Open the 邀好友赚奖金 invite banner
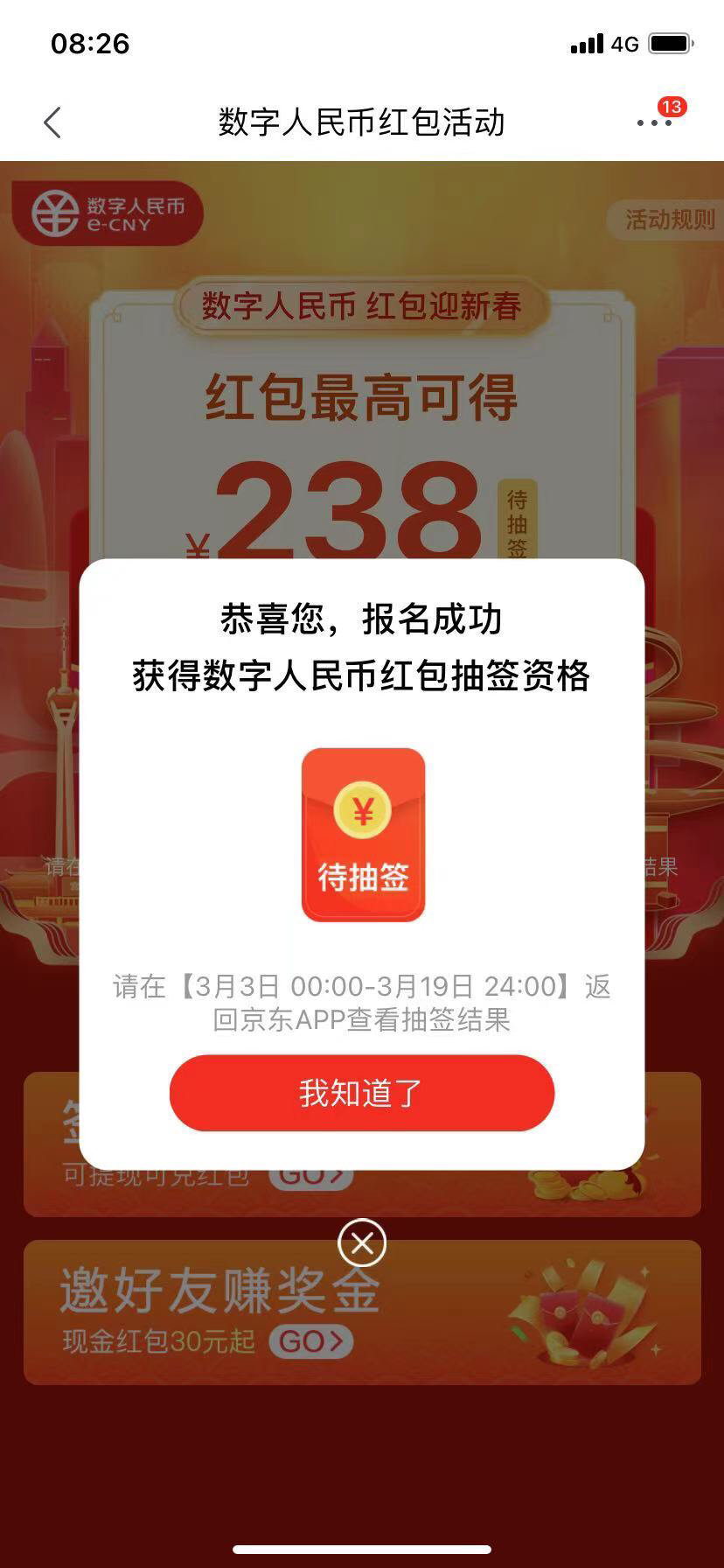The image size is (724, 1568). 361,1312
